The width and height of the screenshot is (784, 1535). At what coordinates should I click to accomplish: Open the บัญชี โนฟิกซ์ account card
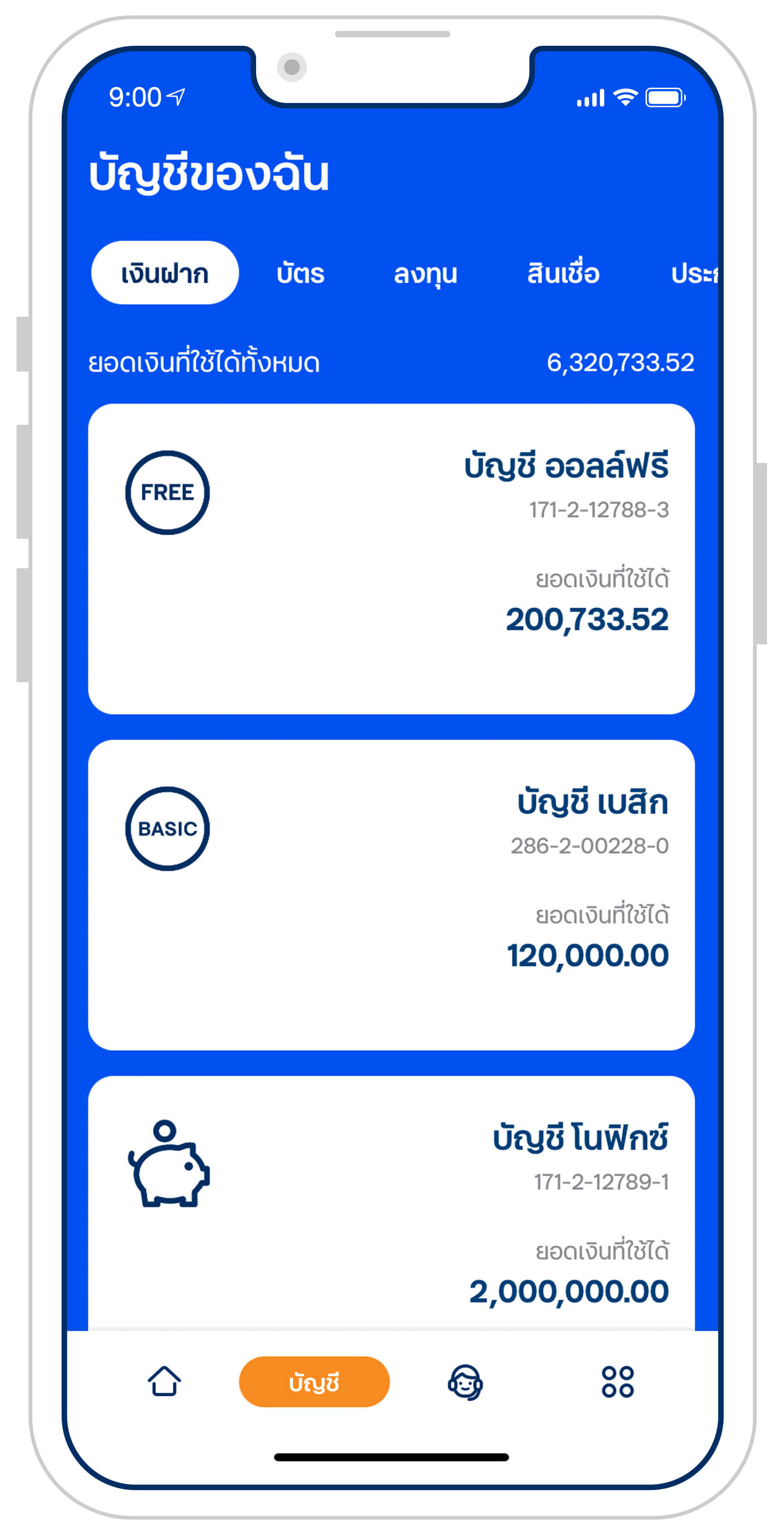pyautogui.click(x=391, y=1204)
